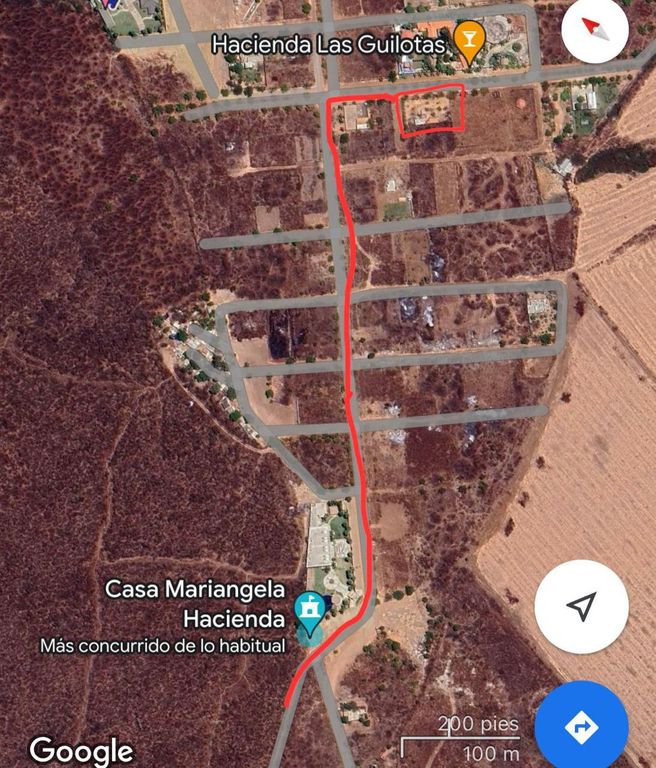Open directions with the blue arrow button
This screenshot has height=768, width=656.
click(x=581, y=727)
